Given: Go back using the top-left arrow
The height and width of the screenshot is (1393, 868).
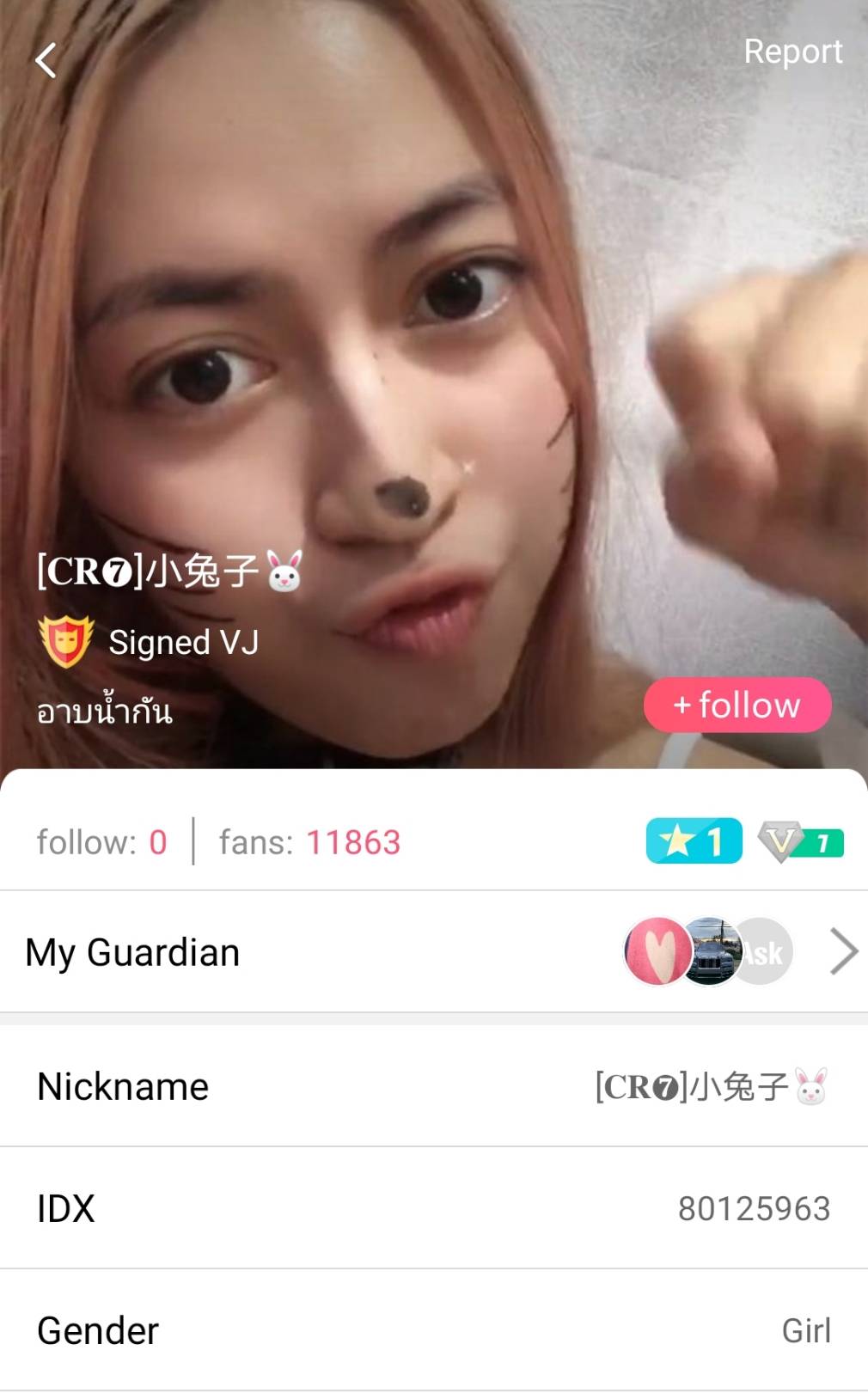Looking at the screenshot, I should 46,60.
